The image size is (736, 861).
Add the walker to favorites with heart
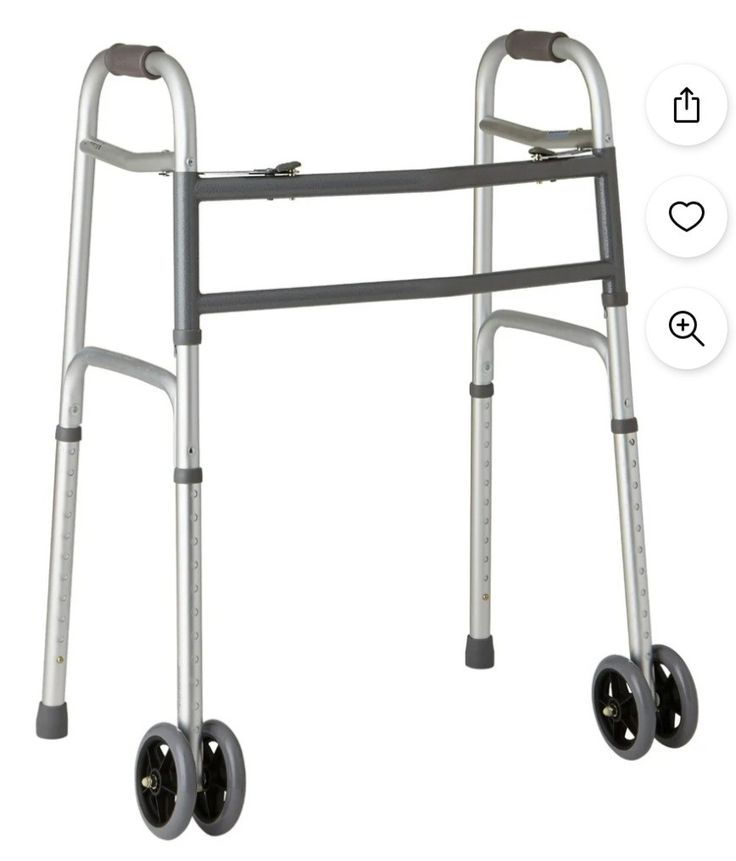(686, 216)
